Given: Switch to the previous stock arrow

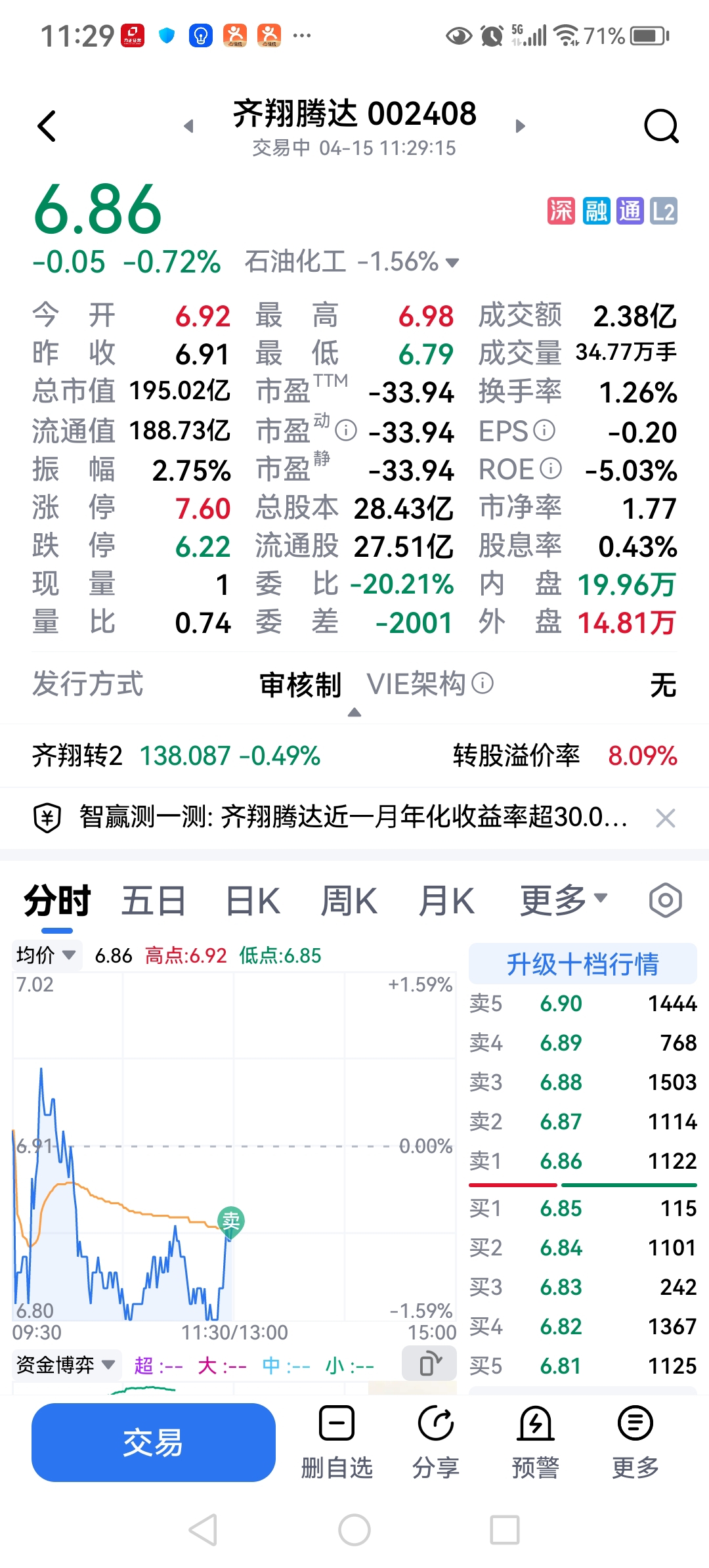Looking at the screenshot, I should [x=188, y=125].
